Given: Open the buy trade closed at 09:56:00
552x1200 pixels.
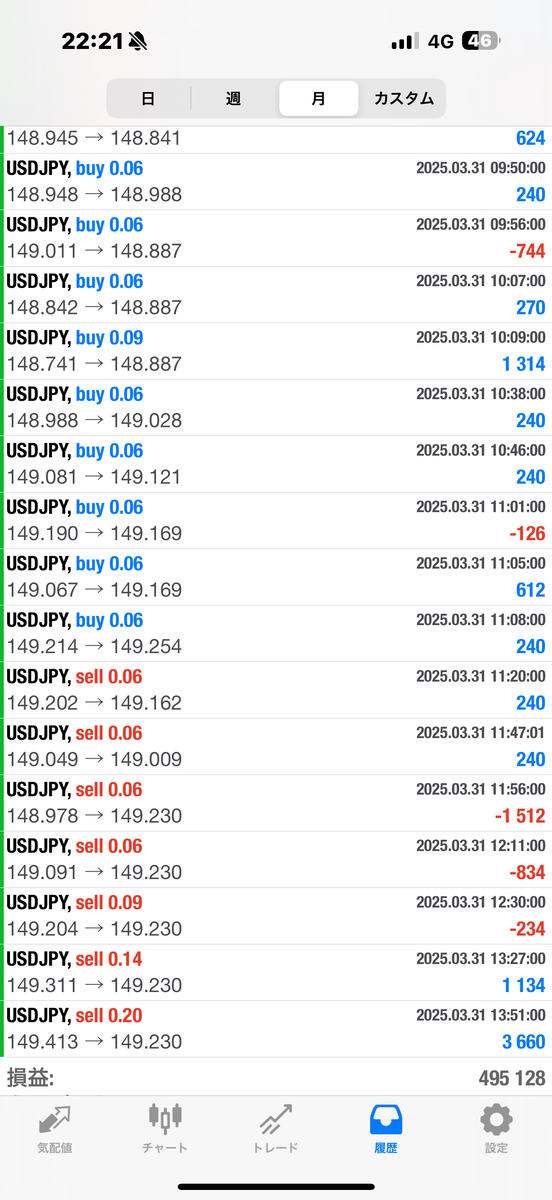Looking at the screenshot, I should 276,238.
